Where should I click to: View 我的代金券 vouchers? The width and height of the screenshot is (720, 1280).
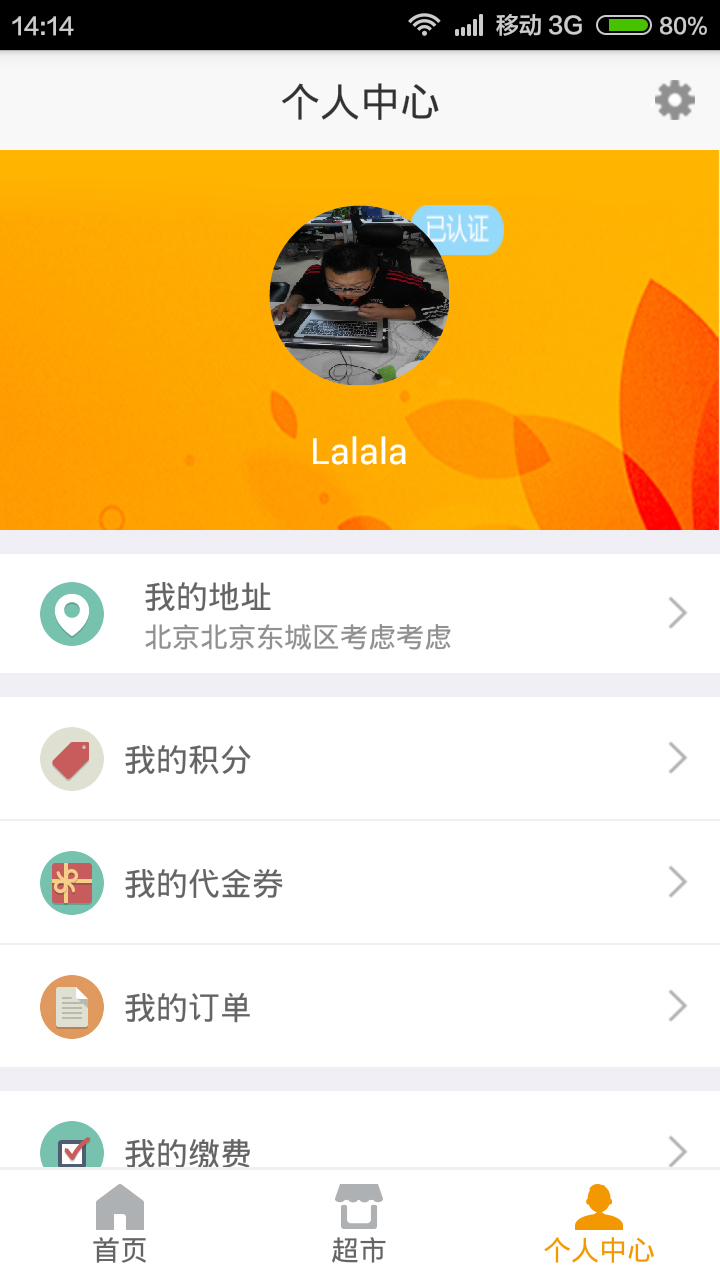click(360, 883)
